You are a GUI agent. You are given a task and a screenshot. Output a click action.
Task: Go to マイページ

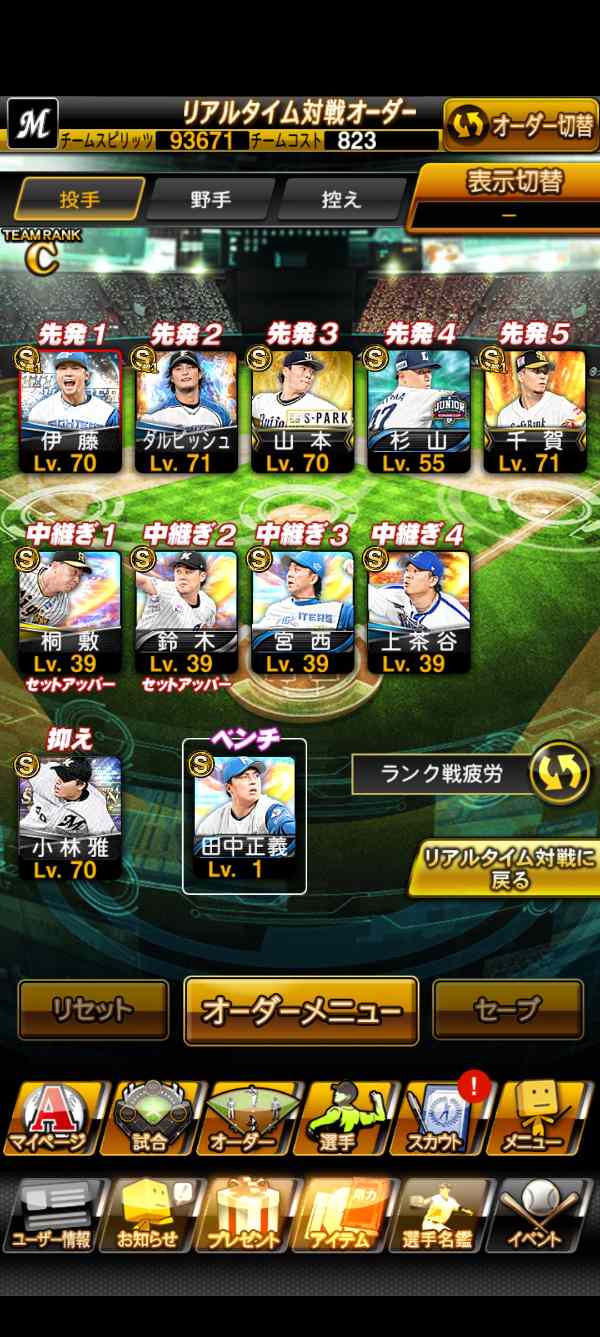coord(50,1116)
